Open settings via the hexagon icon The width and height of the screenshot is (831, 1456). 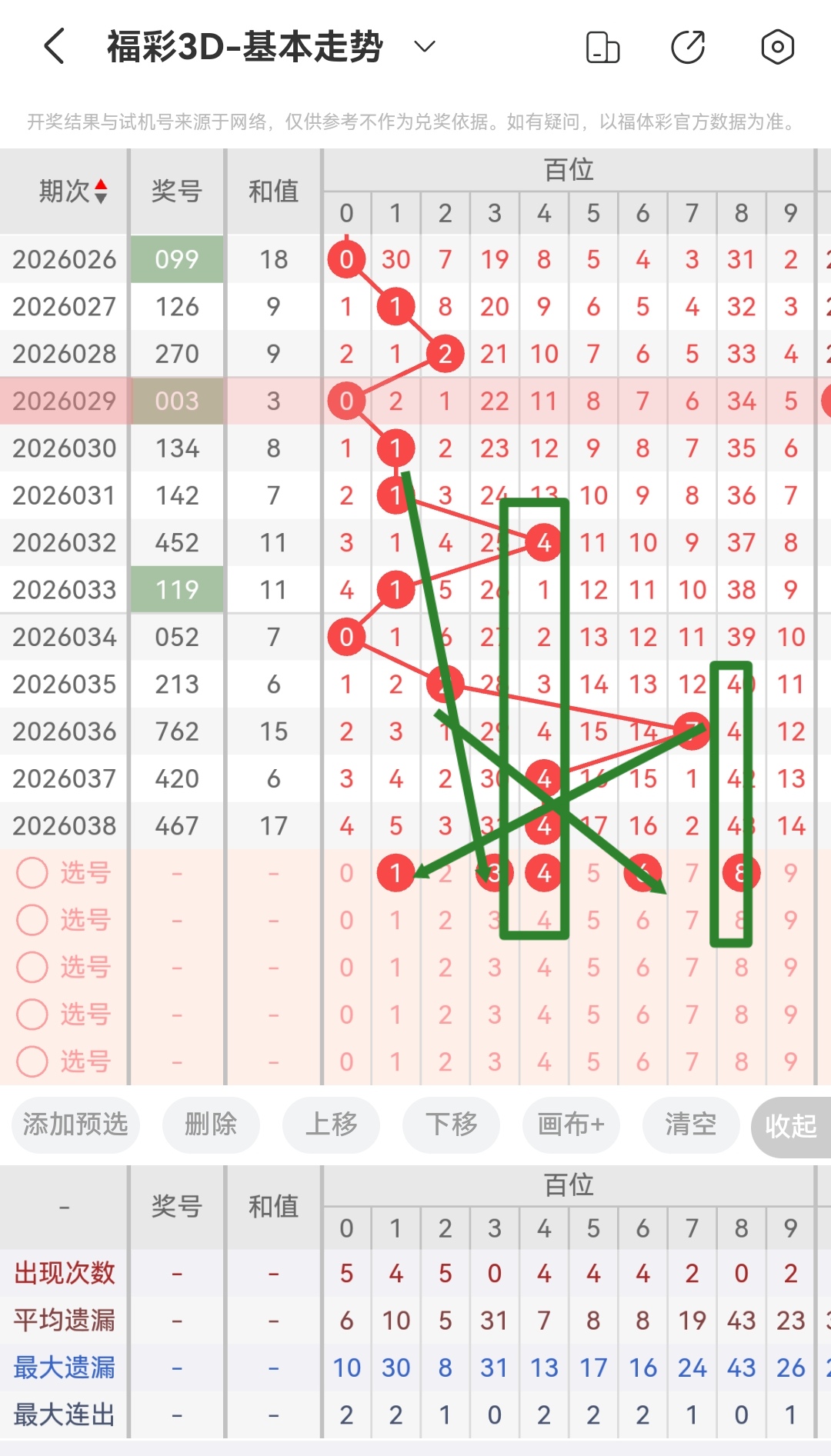pyautogui.click(x=777, y=46)
